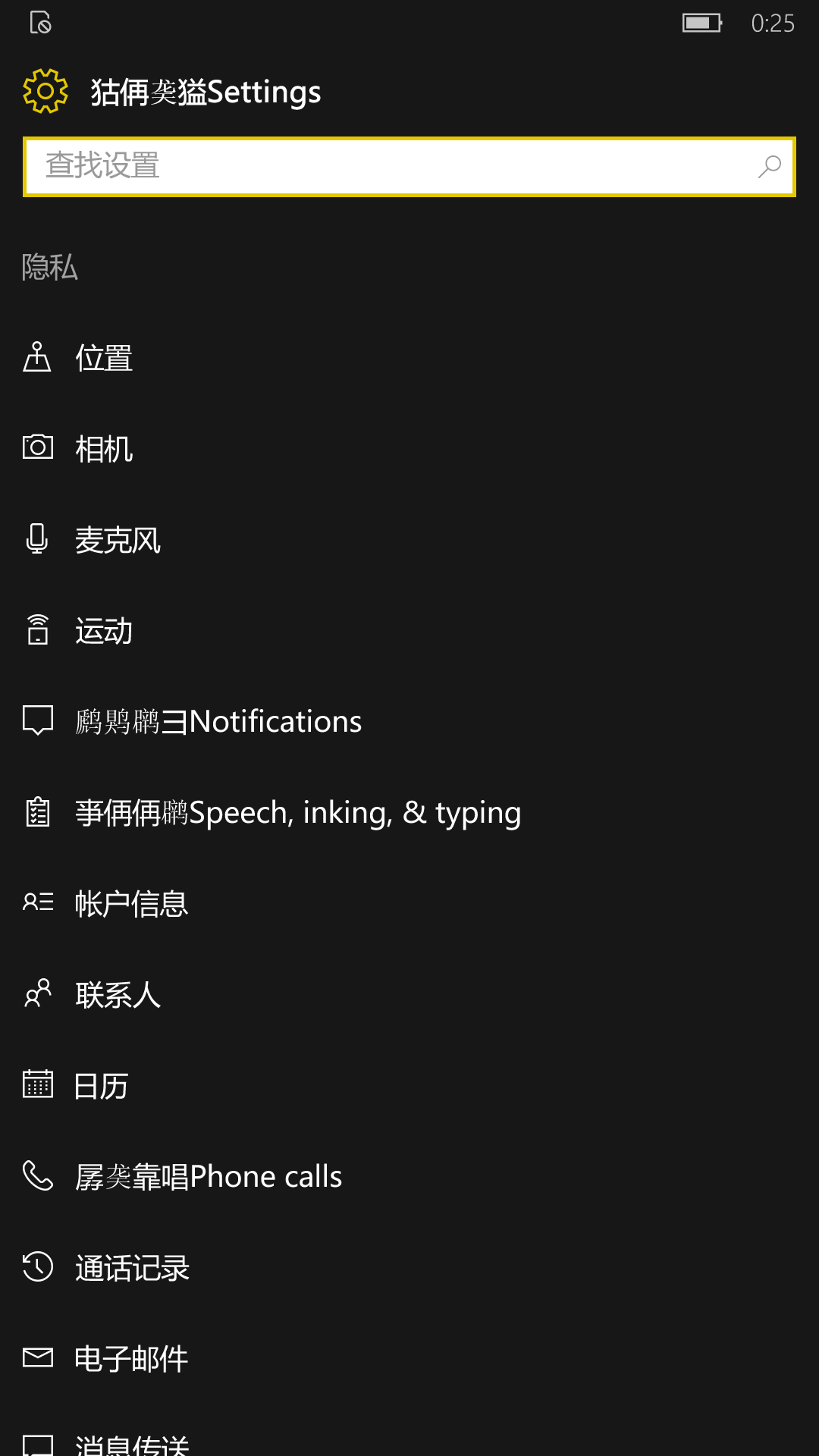The image size is (819, 1456).
Task: Open 位置 privacy settings
Action: point(409,358)
